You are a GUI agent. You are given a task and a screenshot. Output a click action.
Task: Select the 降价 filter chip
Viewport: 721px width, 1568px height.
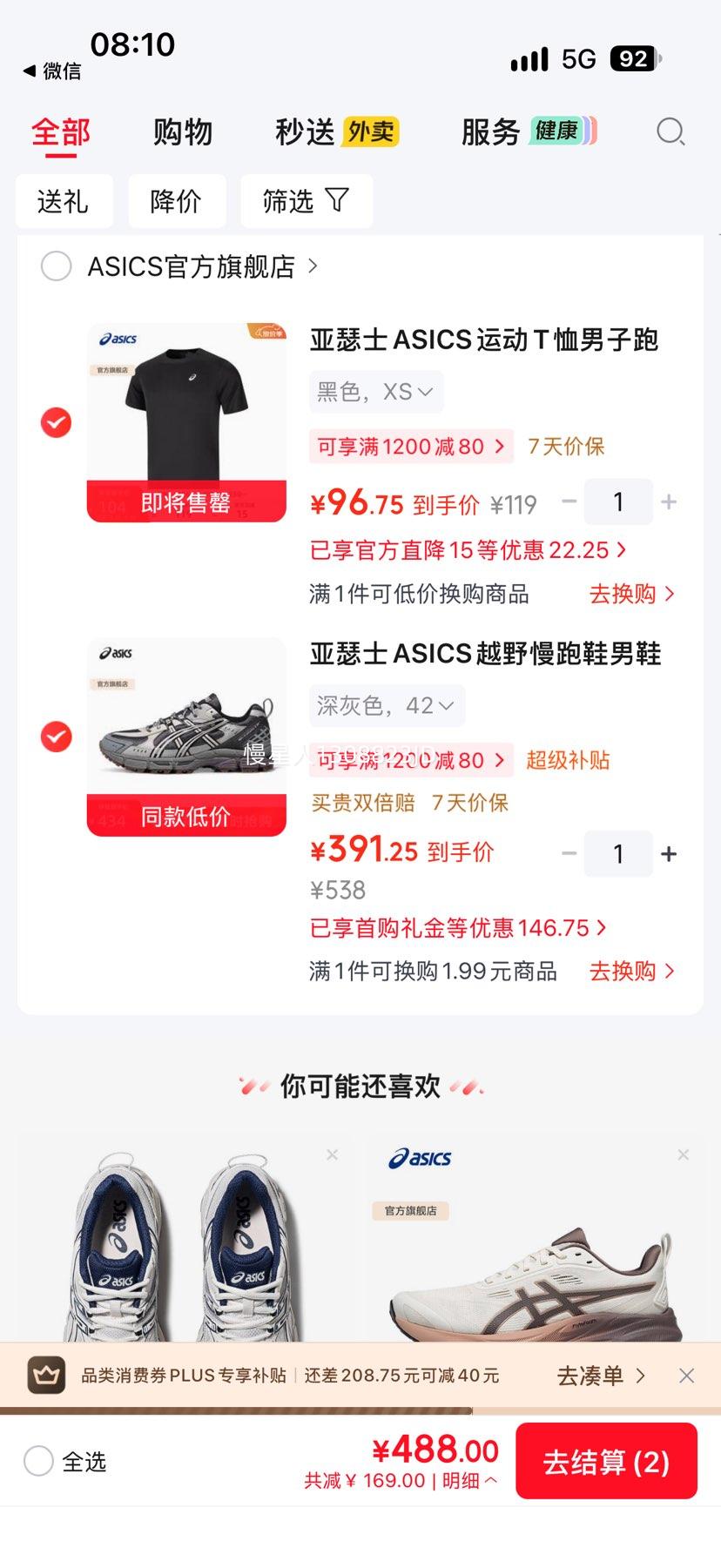point(177,201)
